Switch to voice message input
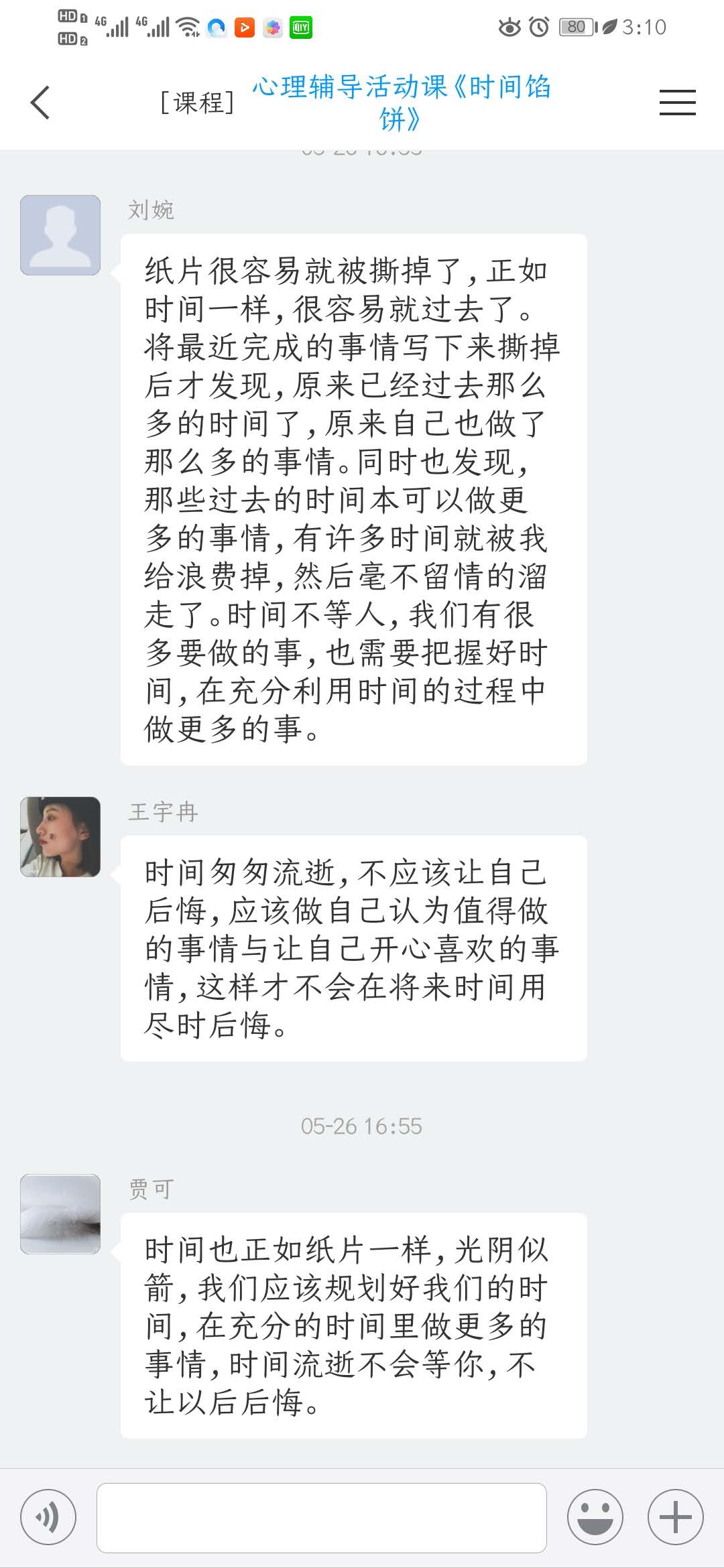724x1568 pixels. coord(48,1518)
